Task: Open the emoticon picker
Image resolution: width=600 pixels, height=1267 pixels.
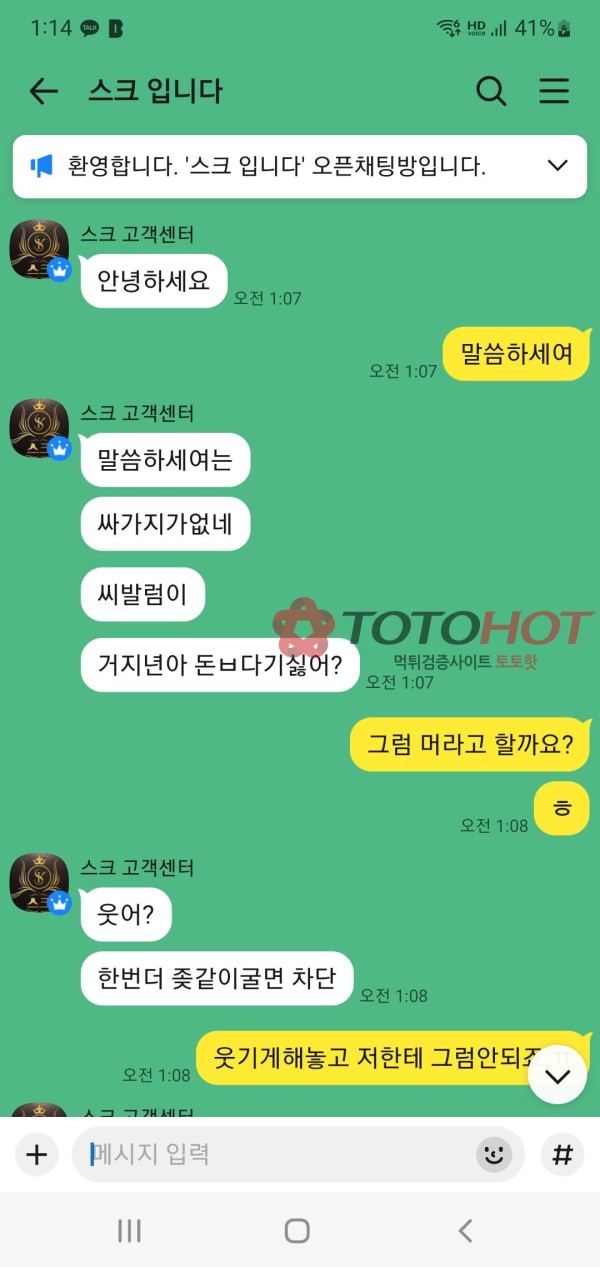Action: [493, 1155]
